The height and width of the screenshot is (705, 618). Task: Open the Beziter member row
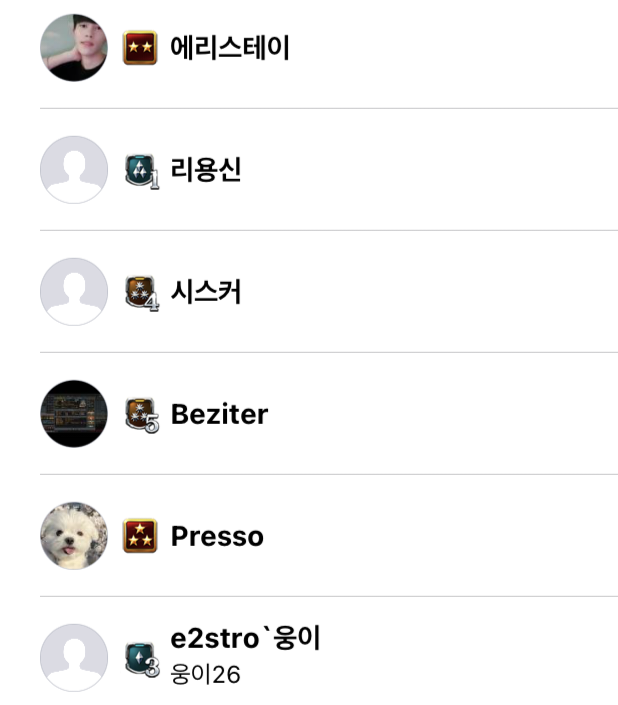click(x=219, y=414)
